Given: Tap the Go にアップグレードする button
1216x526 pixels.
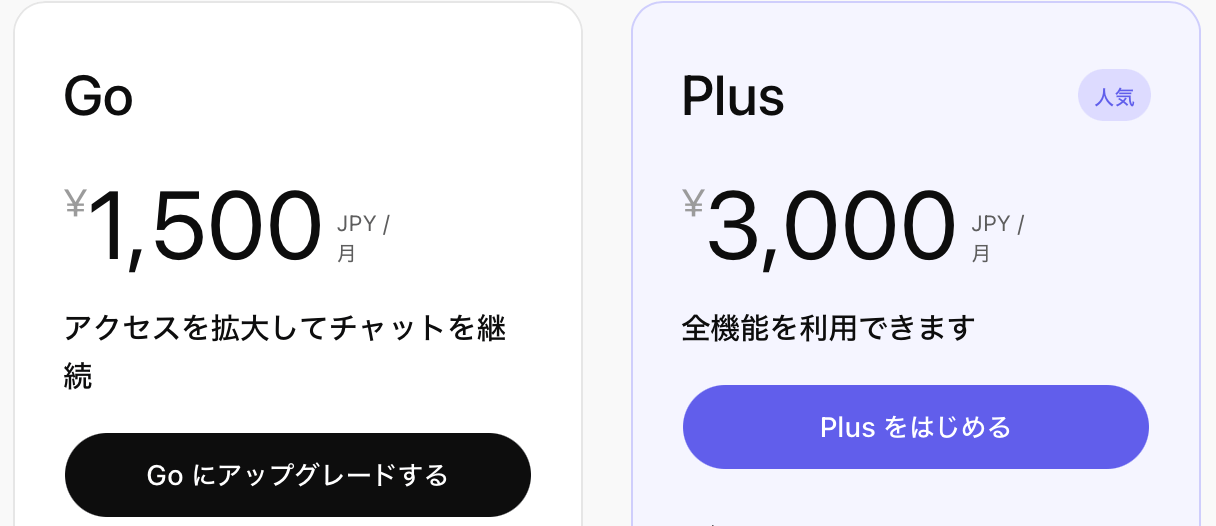Looking at the screenshot, I should click(297, 475).
